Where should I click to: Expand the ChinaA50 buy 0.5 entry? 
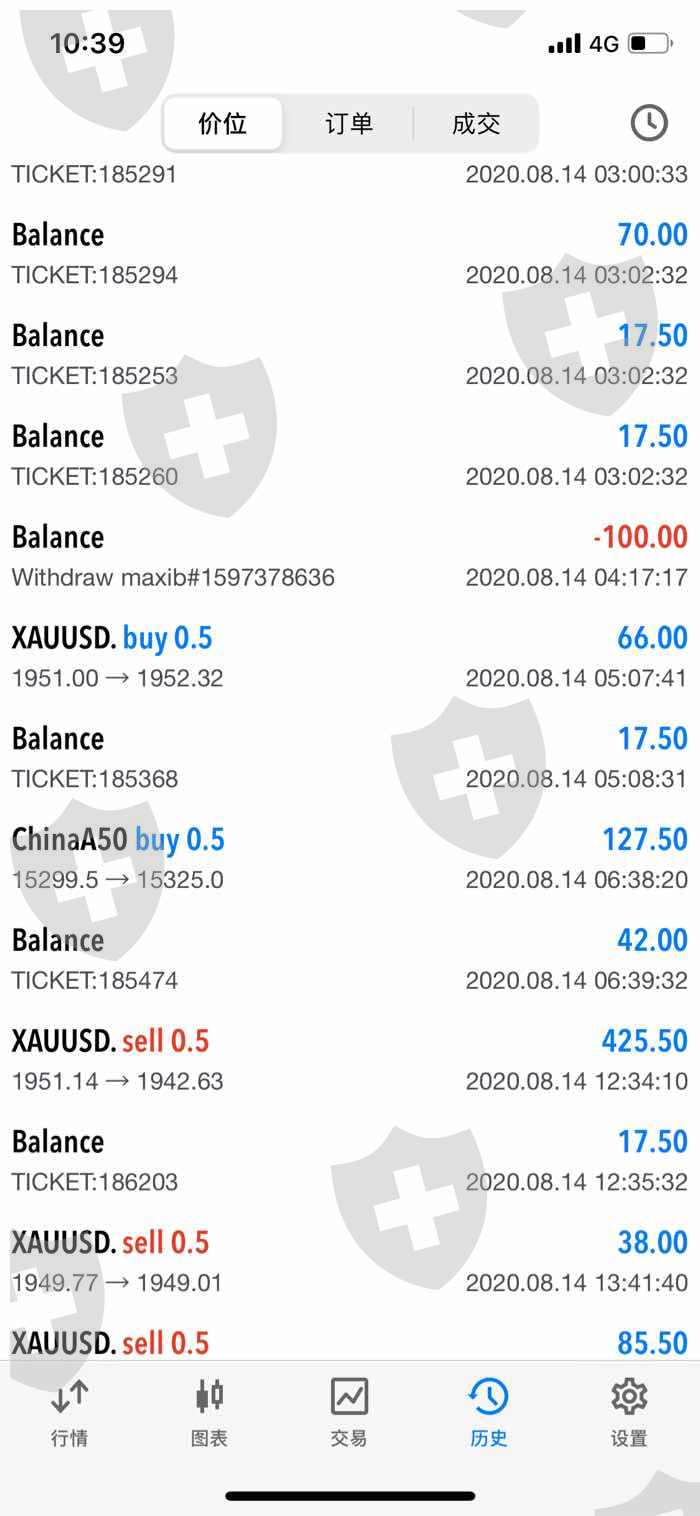point(349,858)
